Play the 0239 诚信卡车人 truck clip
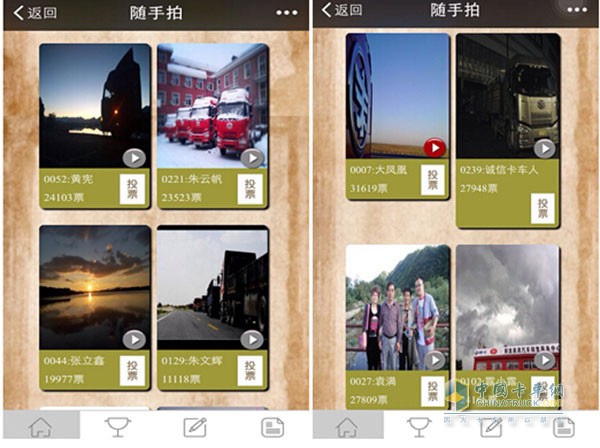This screenshot has height=448, width=600. tap(544, 148)
